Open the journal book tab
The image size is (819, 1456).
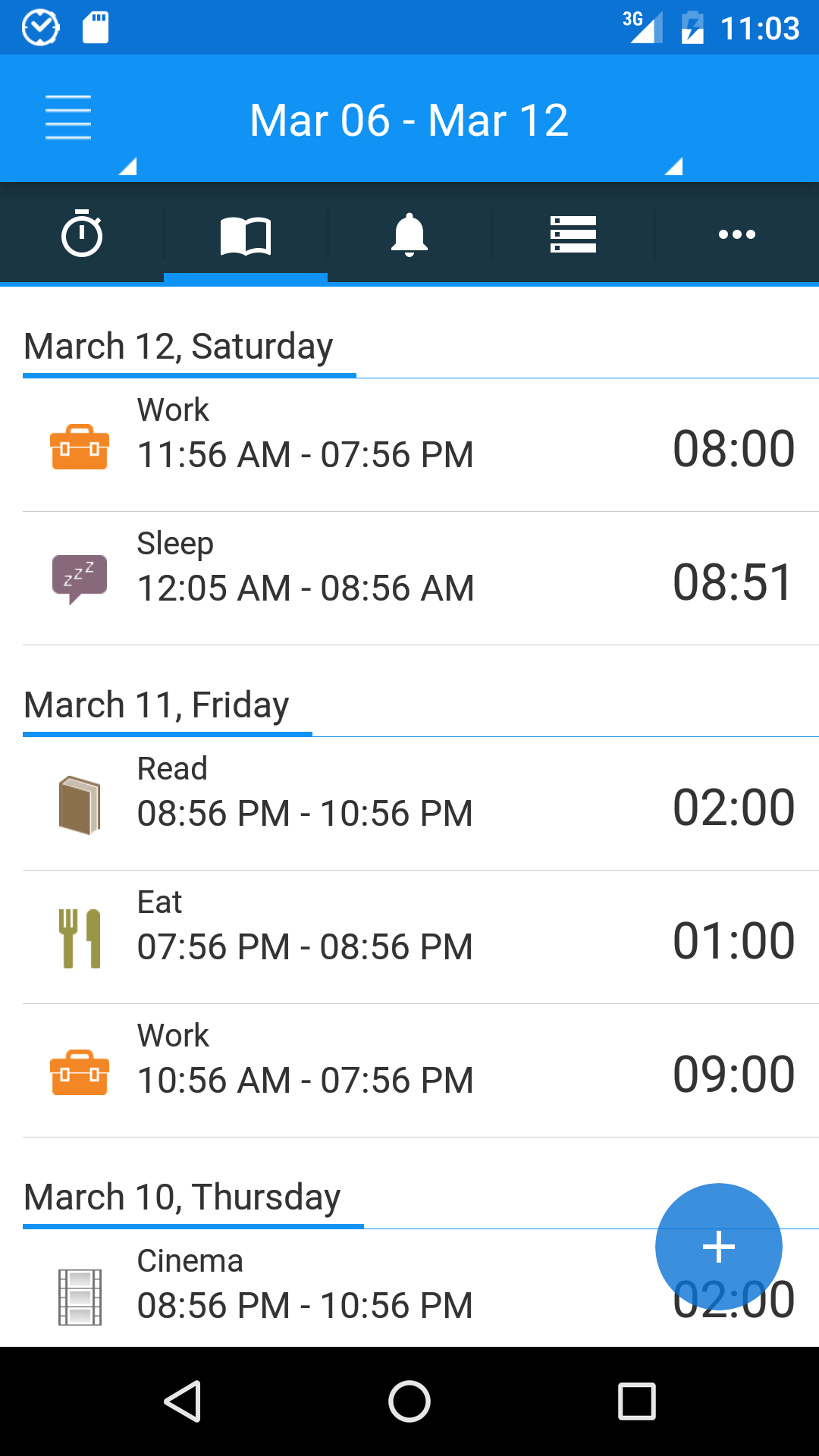point(246,234)
